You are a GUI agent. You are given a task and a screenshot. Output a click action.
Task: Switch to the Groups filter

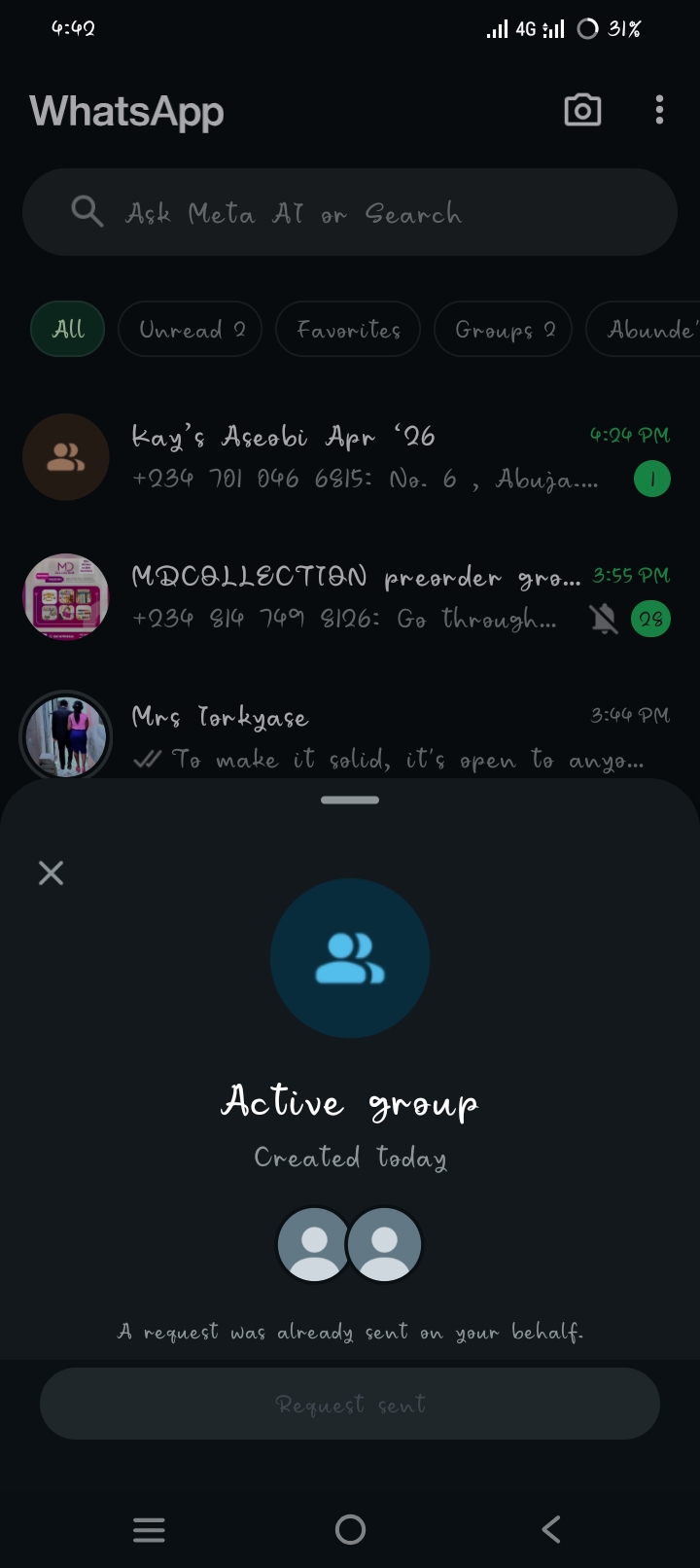pyautogui.click(x=504, y=330)
